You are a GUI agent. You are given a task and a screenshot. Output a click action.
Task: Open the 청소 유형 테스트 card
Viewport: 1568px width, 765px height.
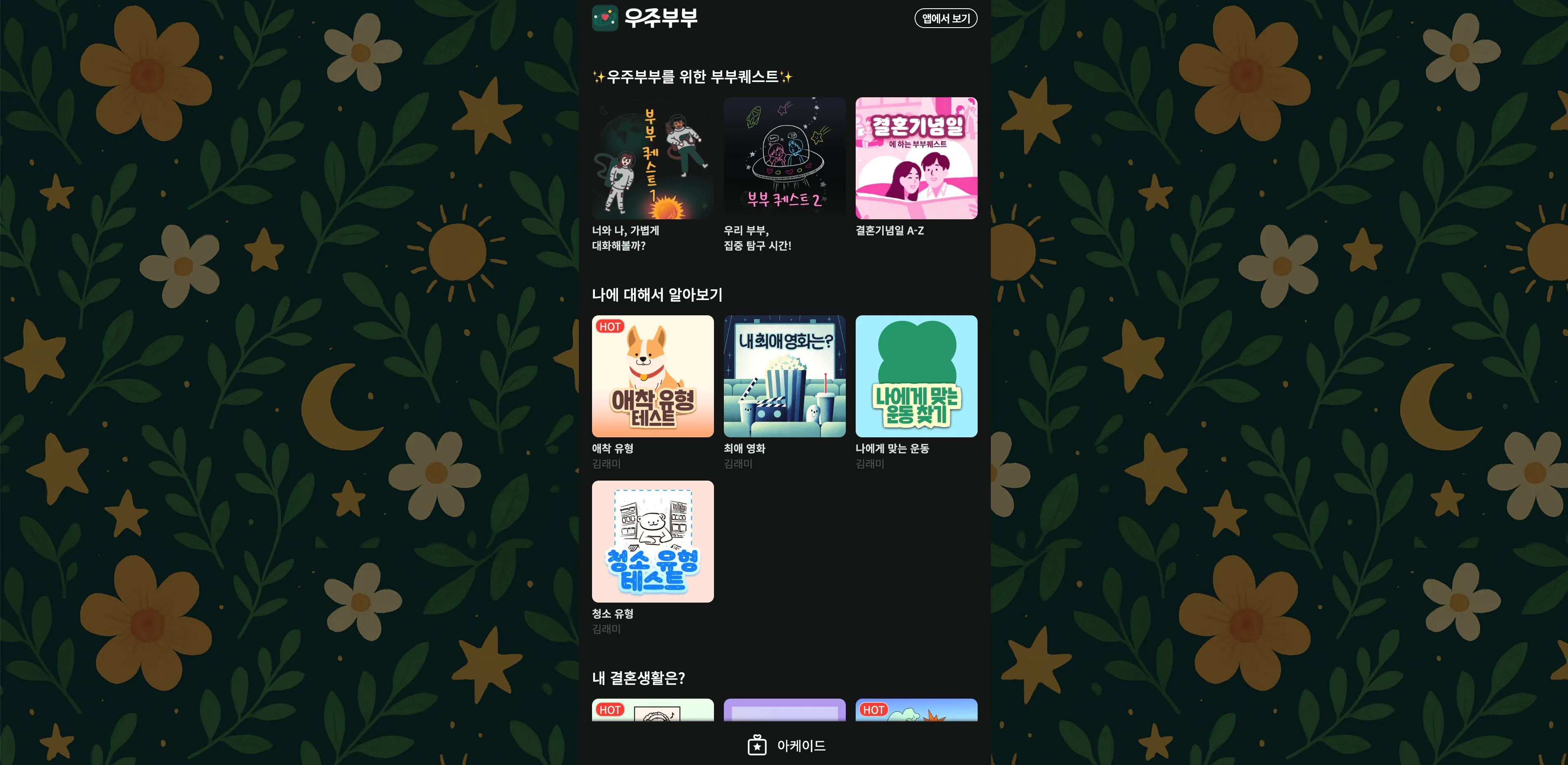(653, 542)
